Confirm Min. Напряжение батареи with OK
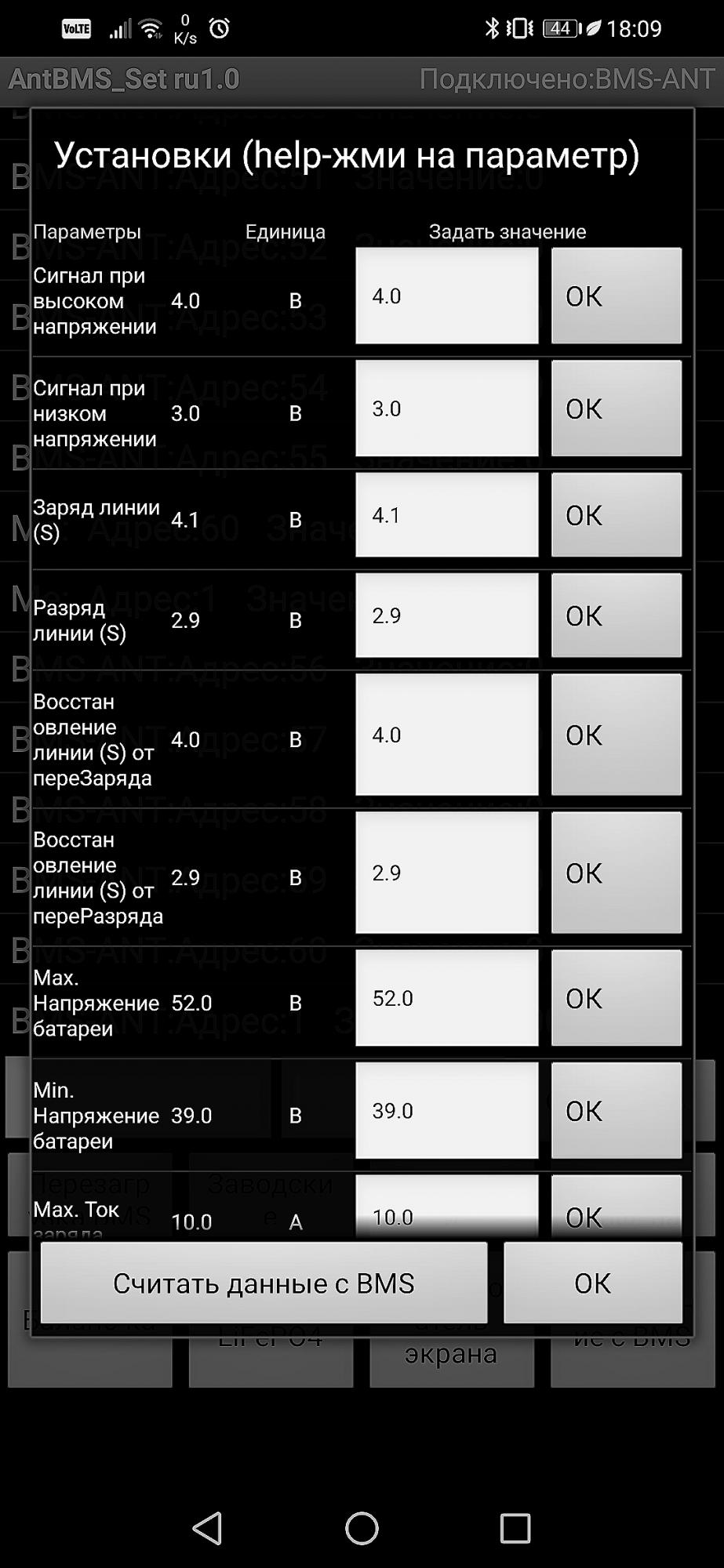Image resolution: width=724 pixels, height=1568 pixels. pyautogui.click(x=616, y=1111)
